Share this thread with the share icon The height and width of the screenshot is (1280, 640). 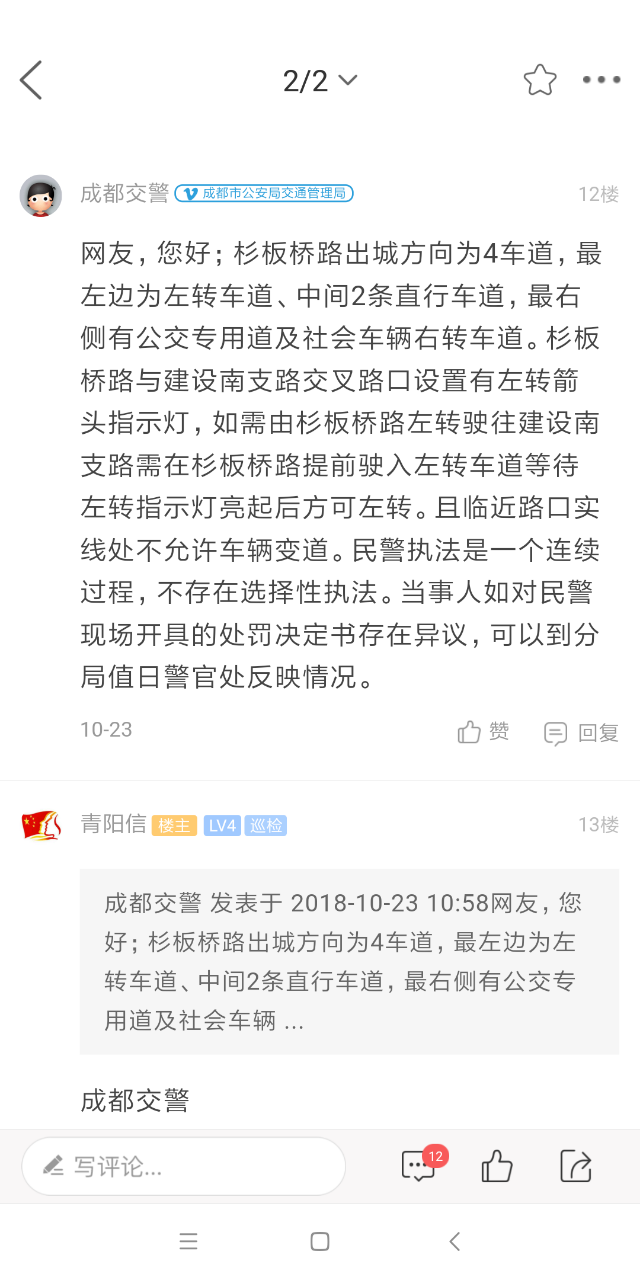(x=575, y=1166)
